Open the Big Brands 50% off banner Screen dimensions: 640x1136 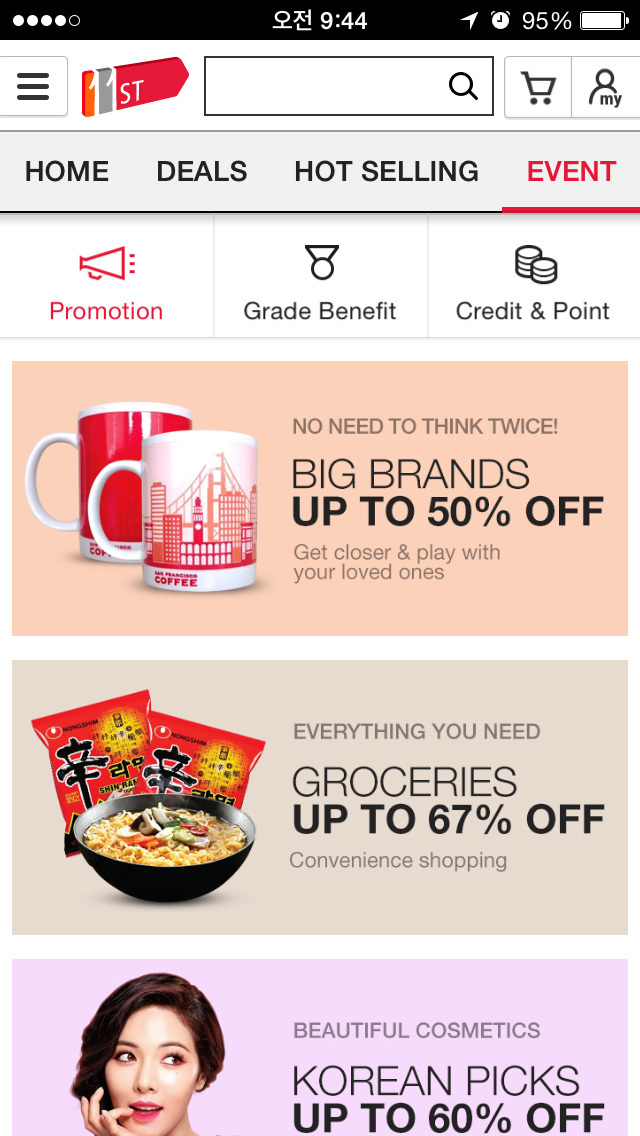(x=320, y=498)
